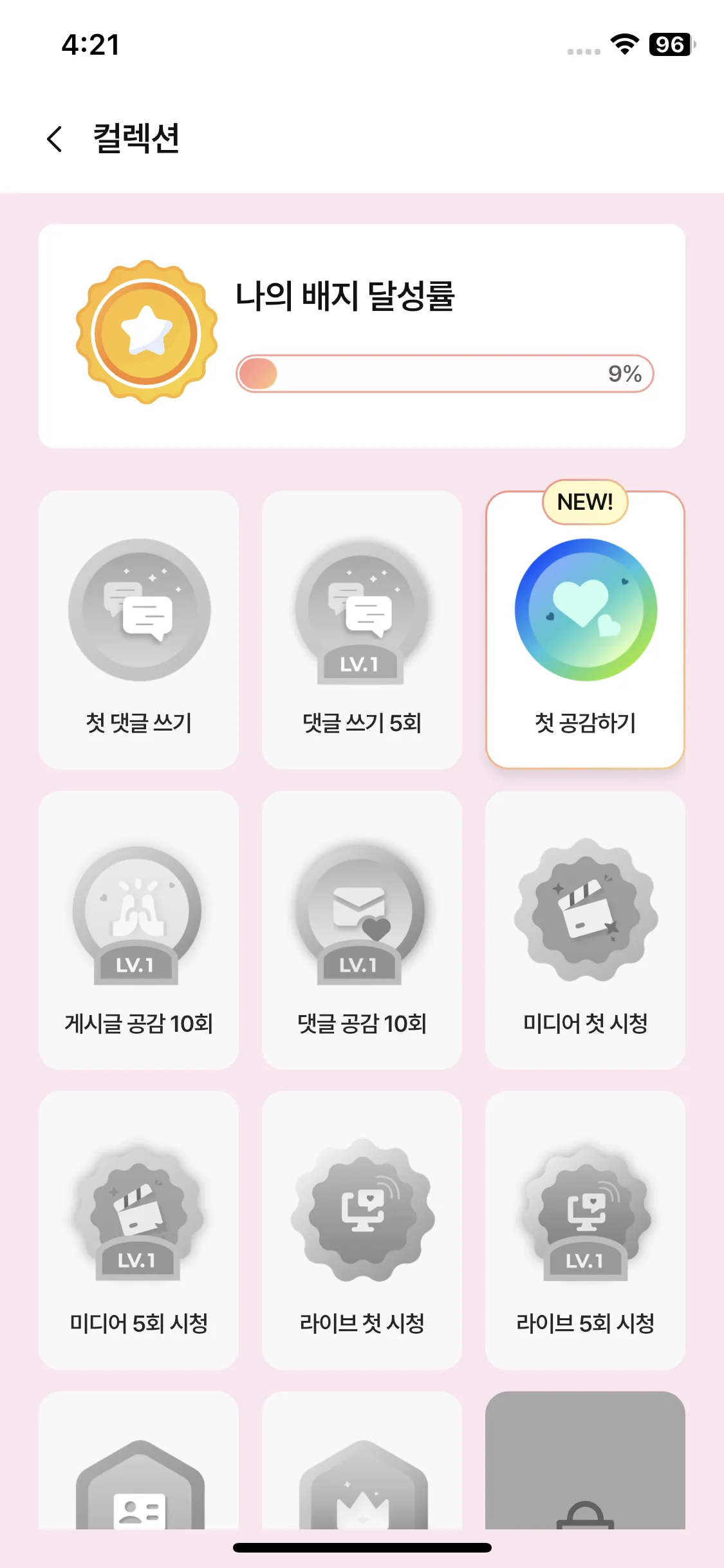
Task: Tap the 미디어 첫 시청 clapperboard badge
Action: pyautogui.click(x=584, y=917)
